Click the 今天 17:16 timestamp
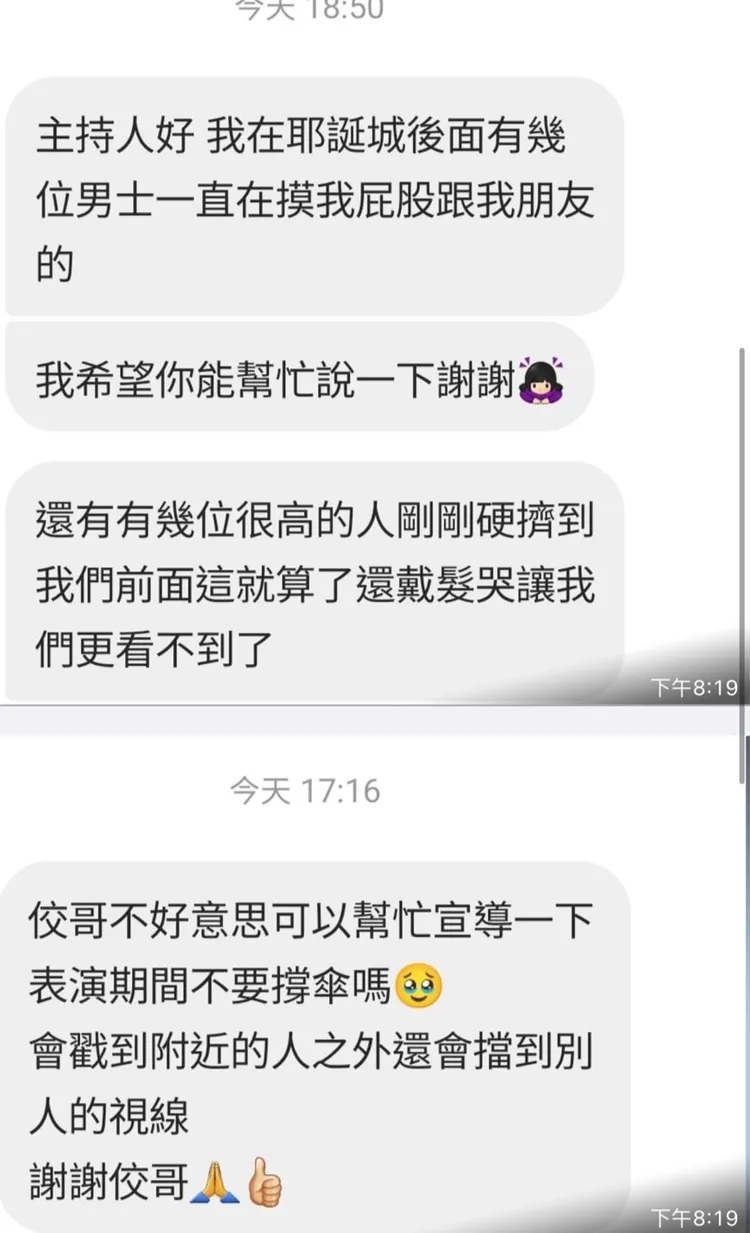This screenshot has height=1233, width=750. (305, 791)
